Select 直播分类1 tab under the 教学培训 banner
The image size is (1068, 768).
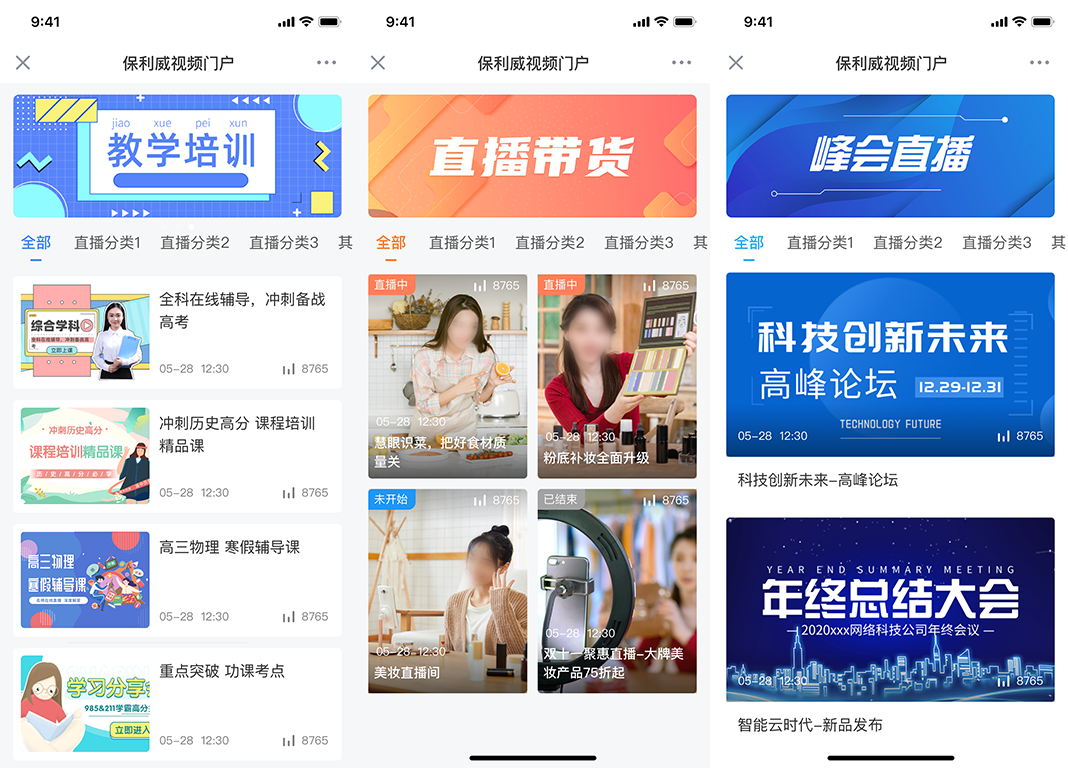[107, 243]
